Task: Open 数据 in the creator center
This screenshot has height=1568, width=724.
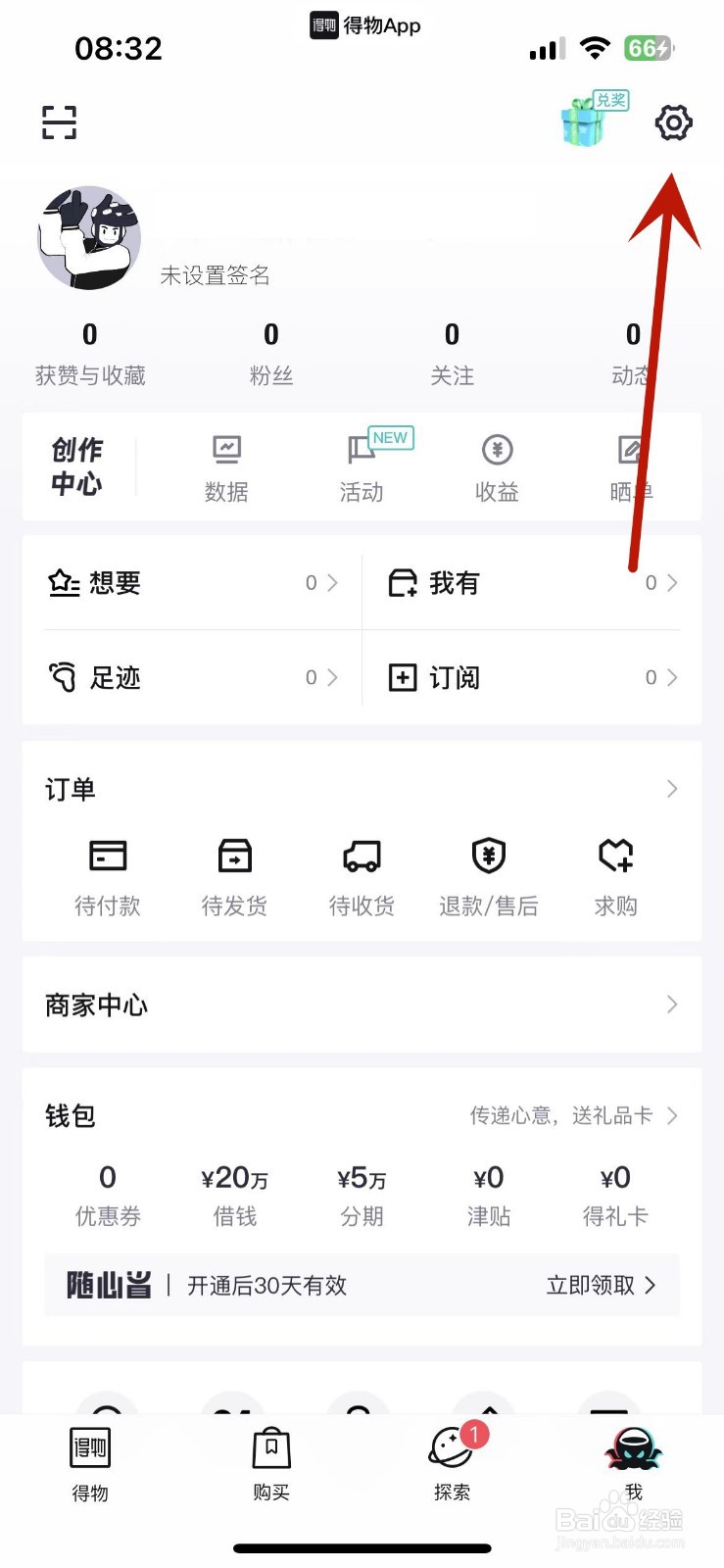Action: [x=227, y=467]
